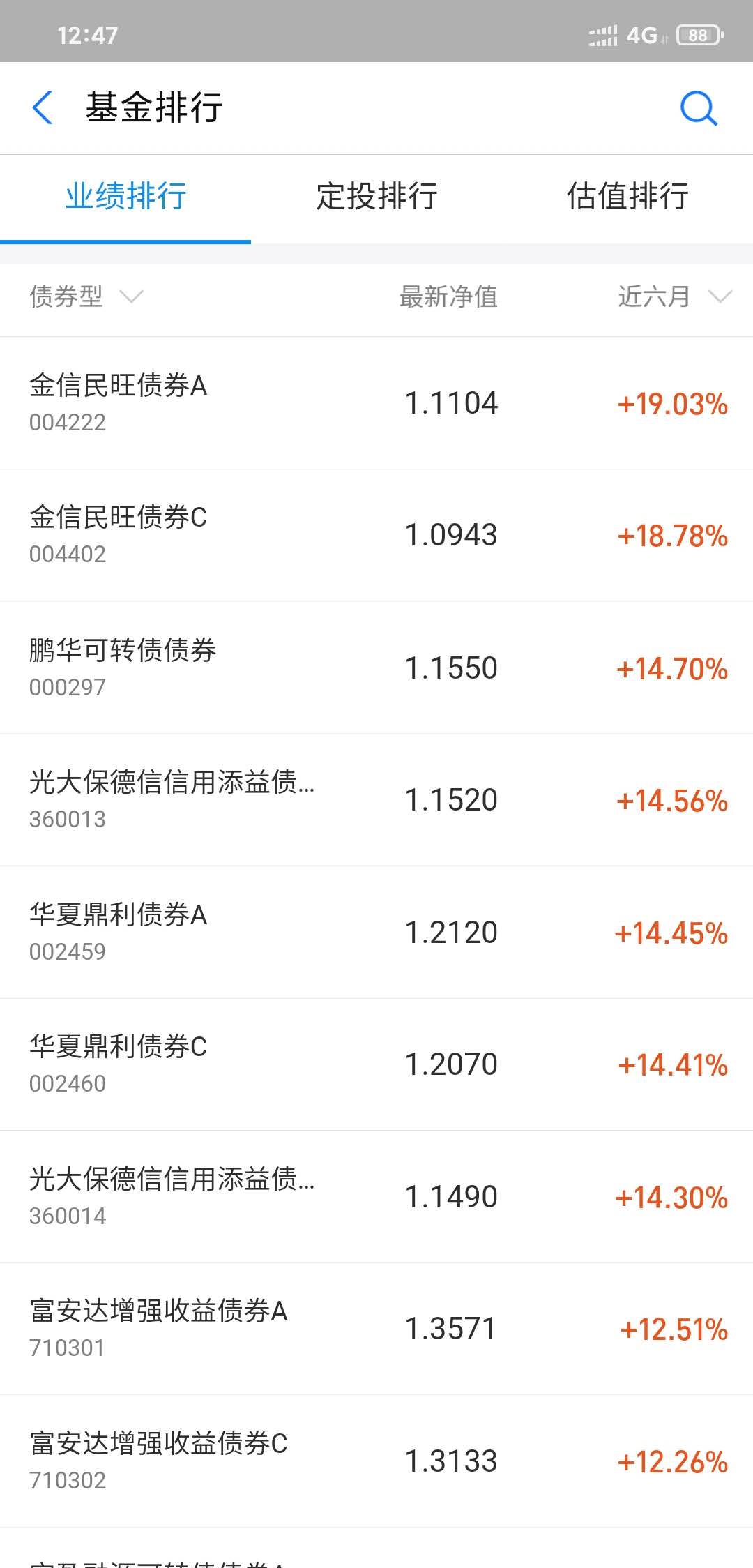Open the 近六月 time period dropdown
The width and height of the screenshot is (753, 1568).
coord(669,297)
